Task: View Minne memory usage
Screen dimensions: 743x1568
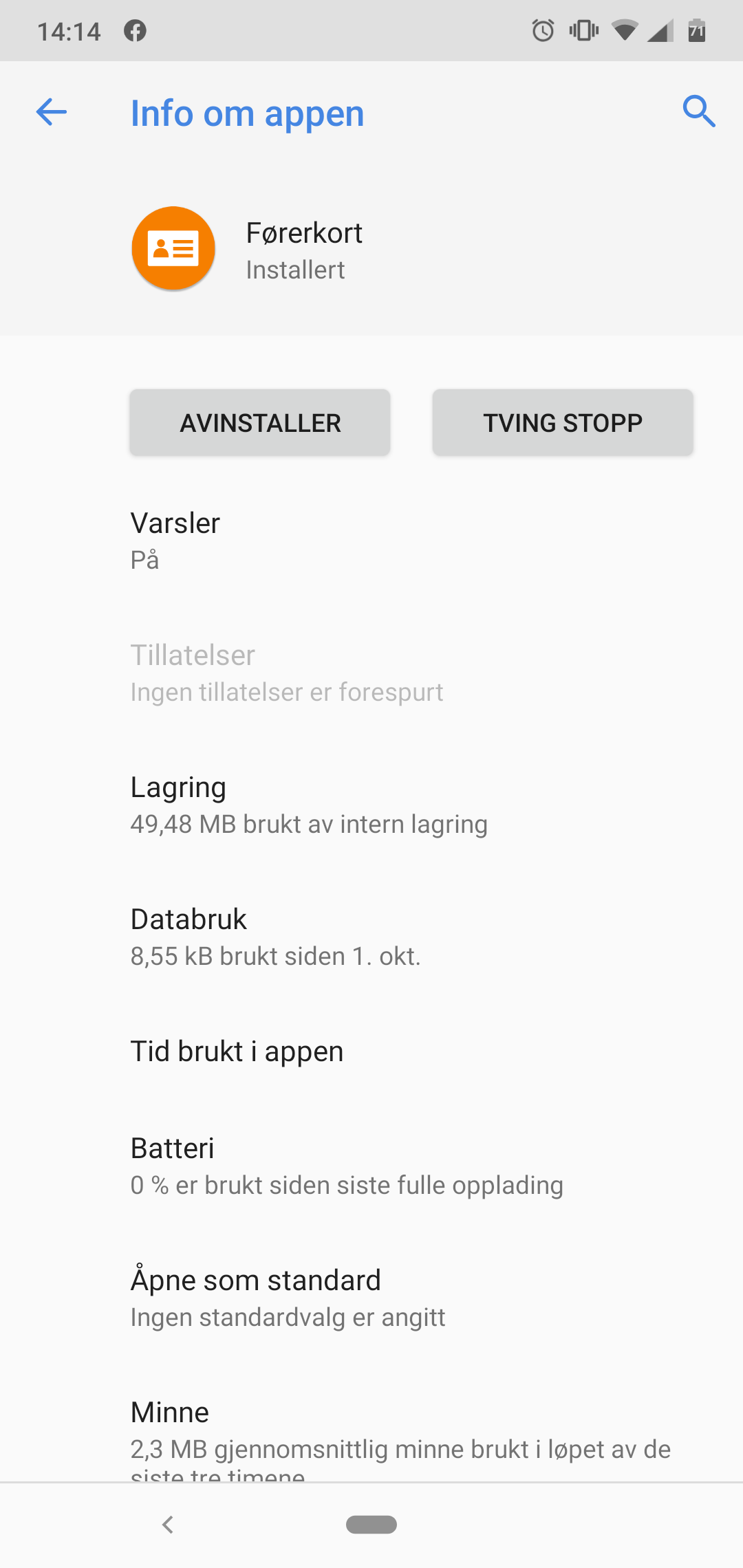Action: pyautogui.click(x=371, y=1432)
